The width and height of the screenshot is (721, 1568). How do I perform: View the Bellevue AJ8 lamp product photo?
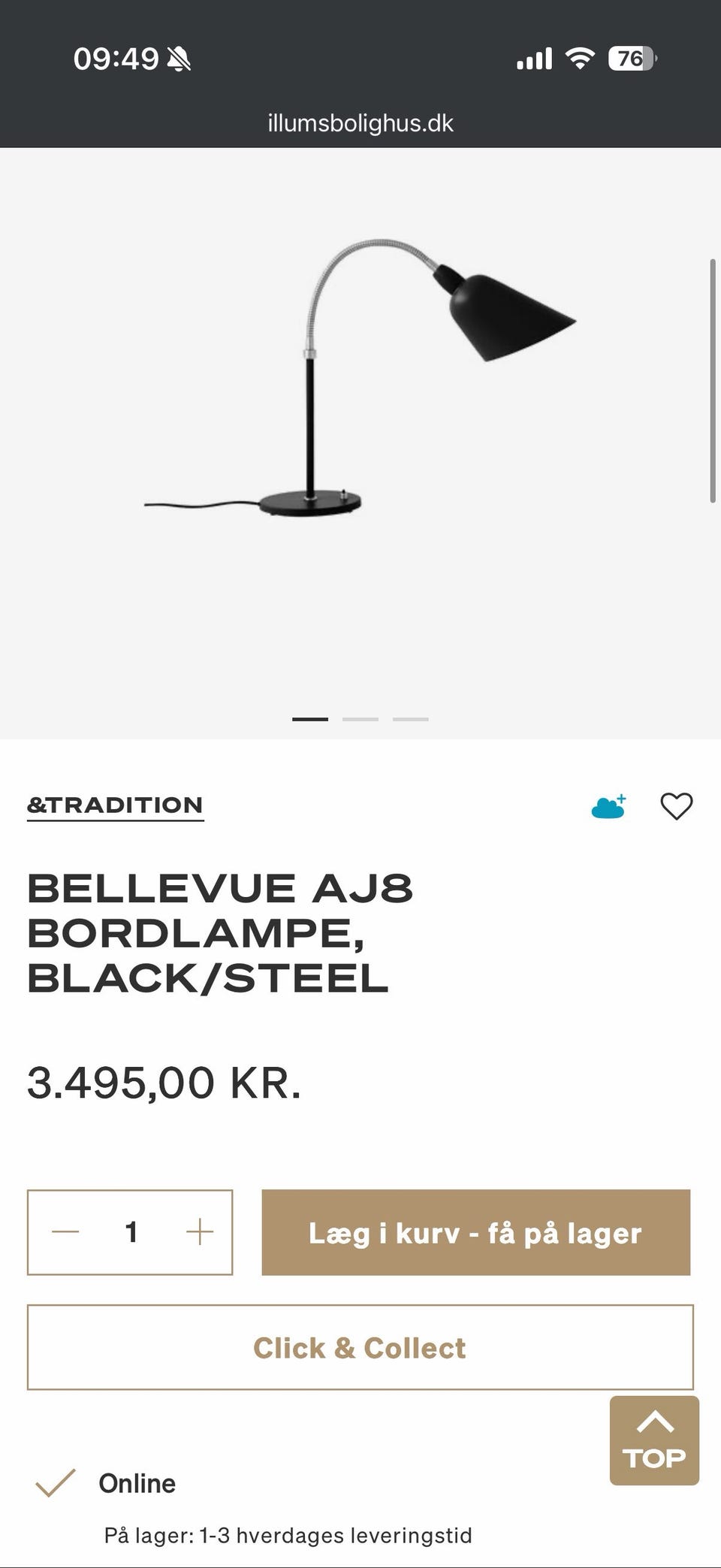pyautogui.click(x=360, y=376)
